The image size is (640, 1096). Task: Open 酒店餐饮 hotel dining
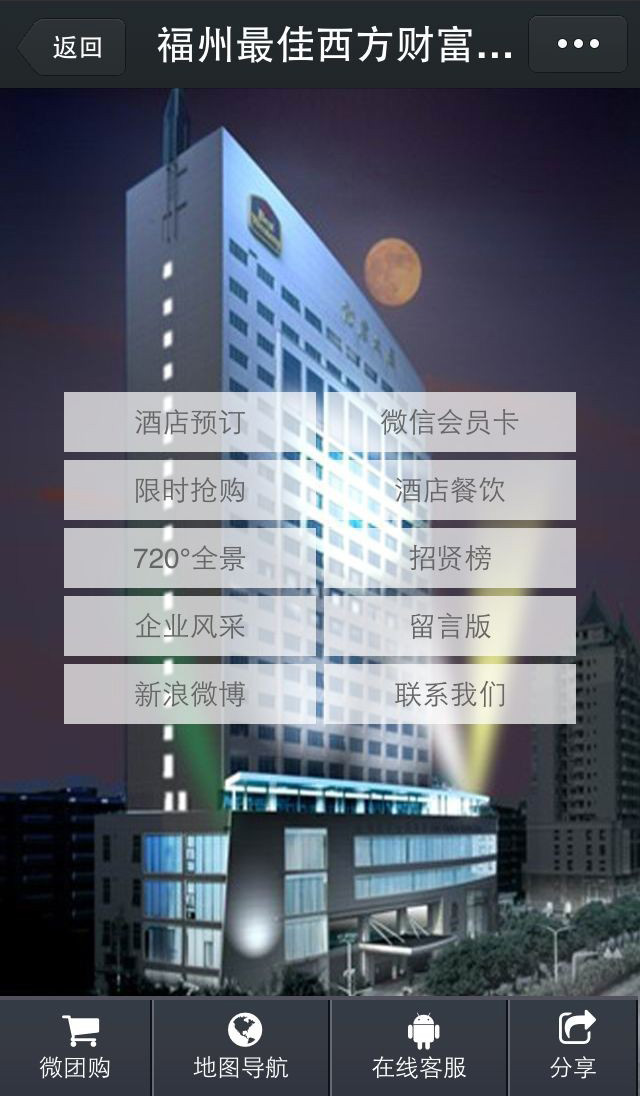[x=450, y=490]
